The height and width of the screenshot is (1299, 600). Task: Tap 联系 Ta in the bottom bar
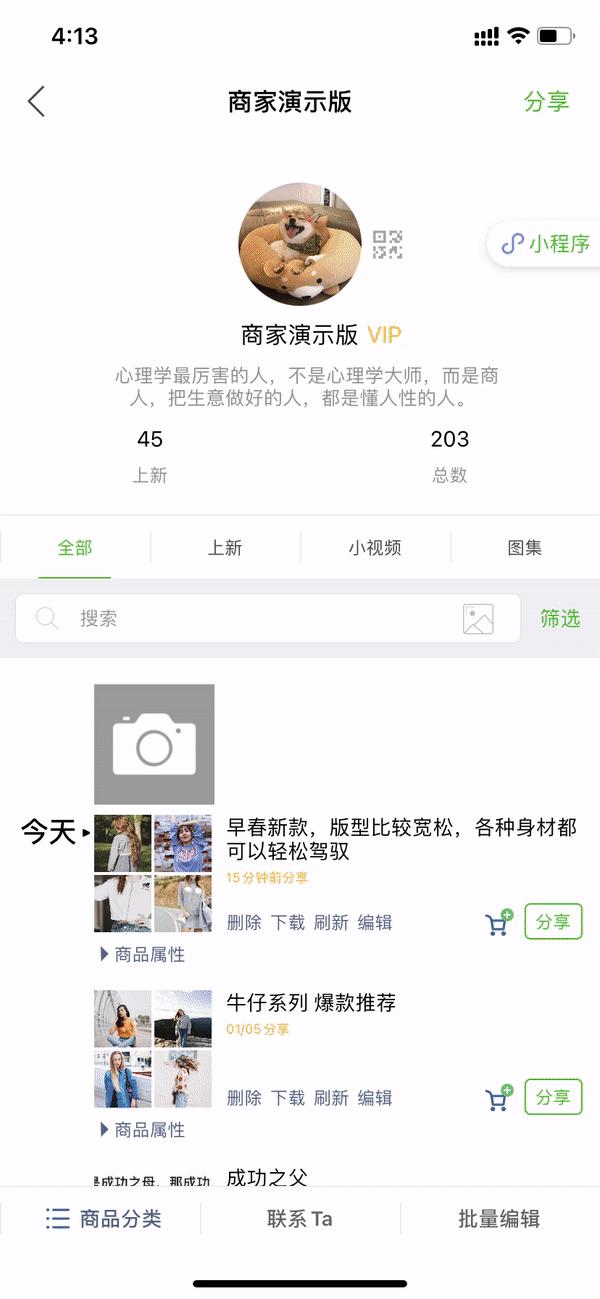(x=300, y=1219)
